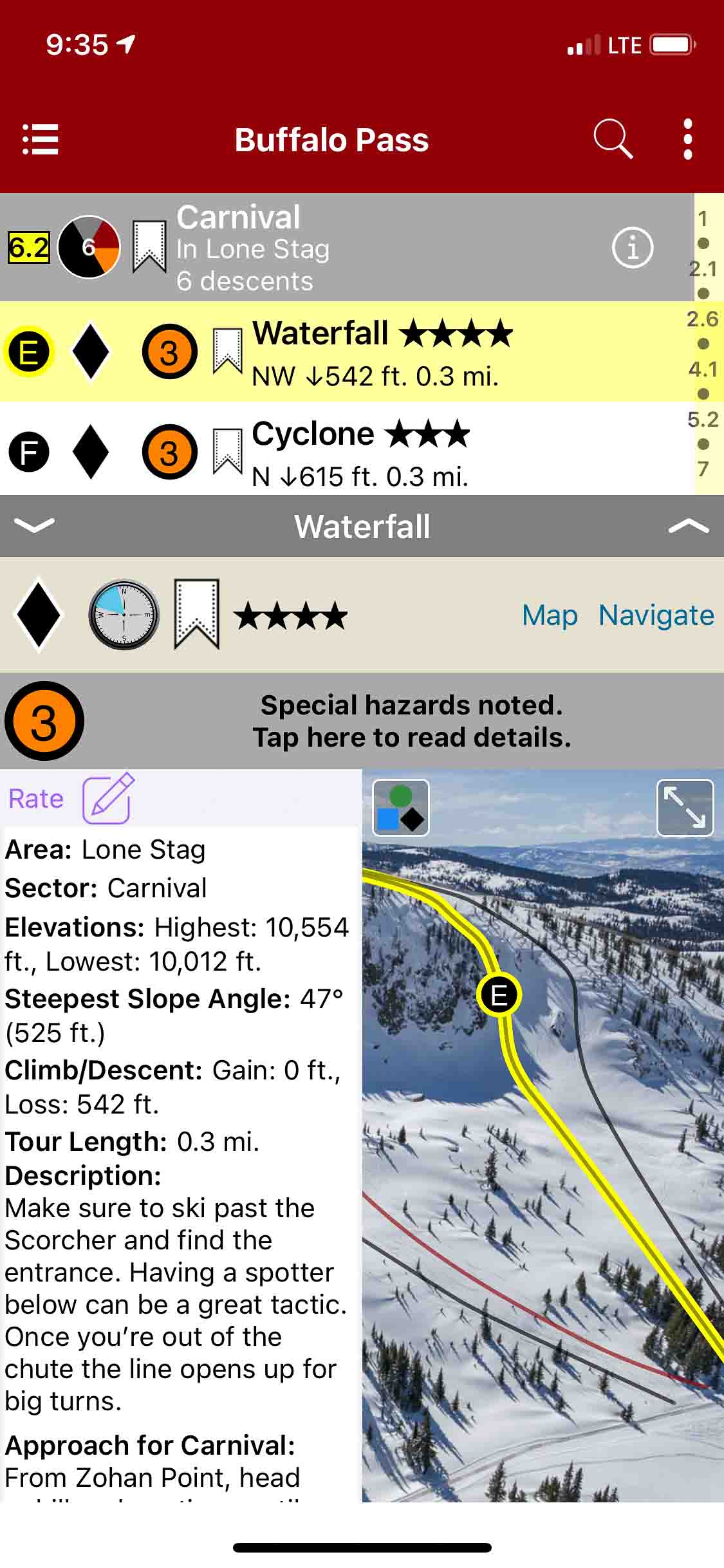Open the Cyclone descent row

pyautogui.click(x=386, y=453)
